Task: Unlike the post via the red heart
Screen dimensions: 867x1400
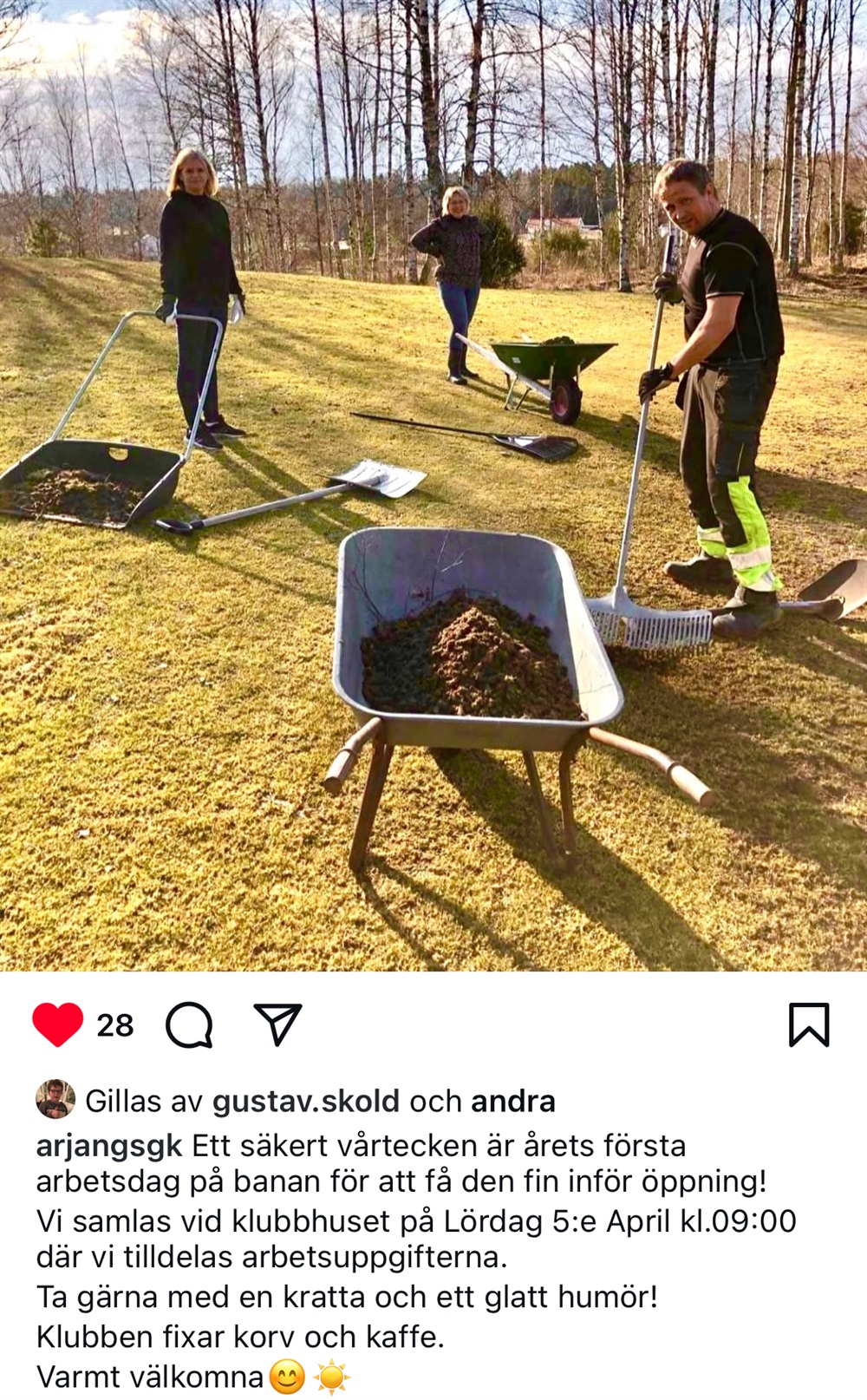Action: tap(58, 1024)
